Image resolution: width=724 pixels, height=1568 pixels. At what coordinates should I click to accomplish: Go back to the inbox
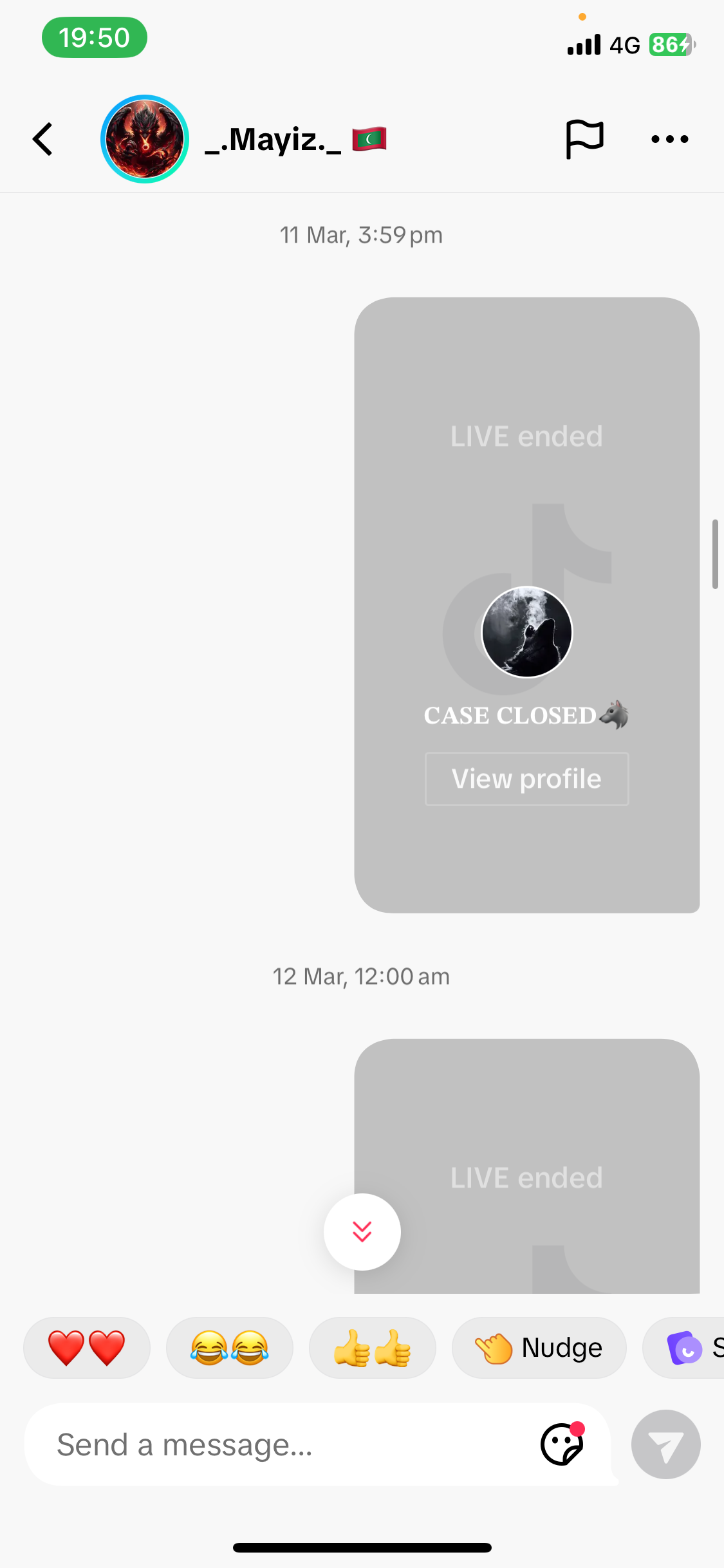(43, 139)
